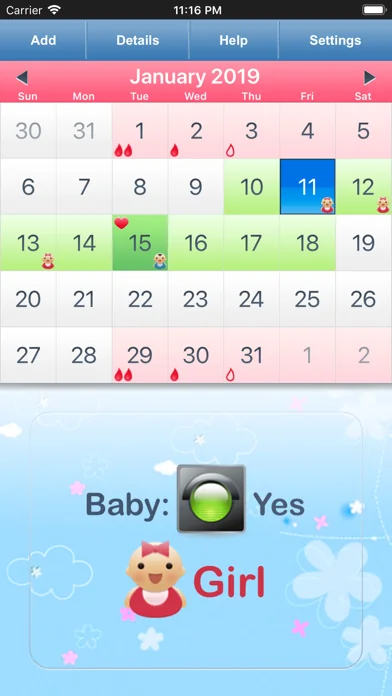Image resolution: width=392 pixels, height=696 pixels.
Task: Go to the previous month
Action: point(22,78)
